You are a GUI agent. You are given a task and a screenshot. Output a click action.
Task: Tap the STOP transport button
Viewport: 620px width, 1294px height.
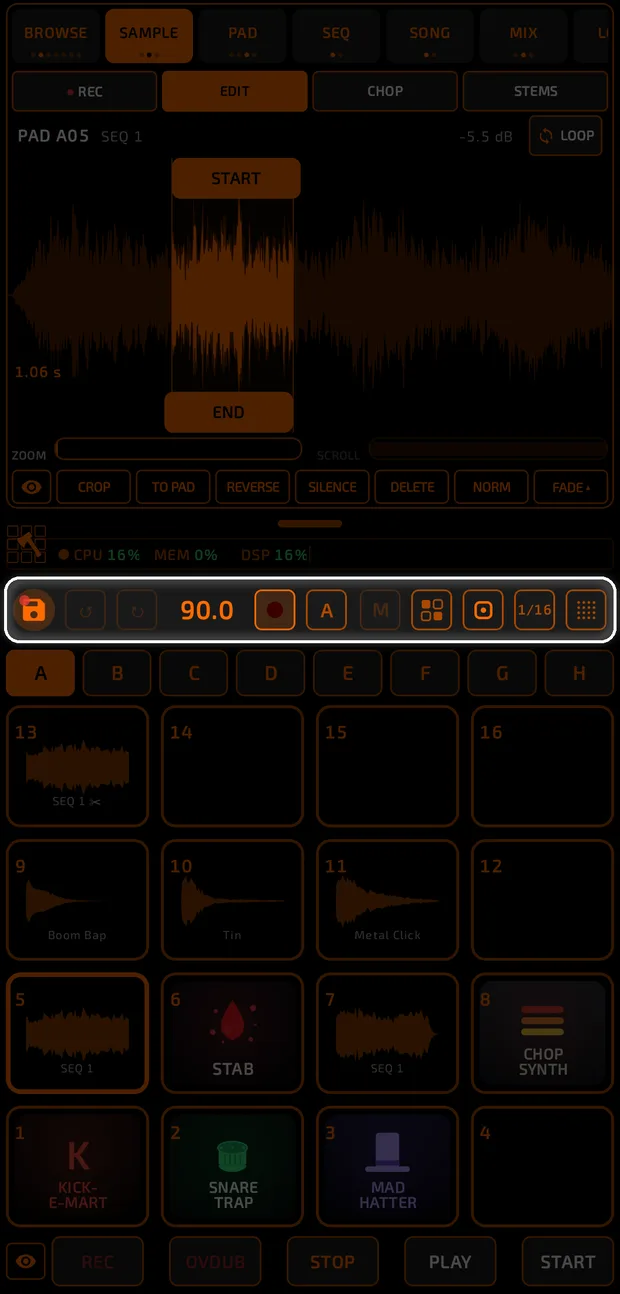(333, 1262)
